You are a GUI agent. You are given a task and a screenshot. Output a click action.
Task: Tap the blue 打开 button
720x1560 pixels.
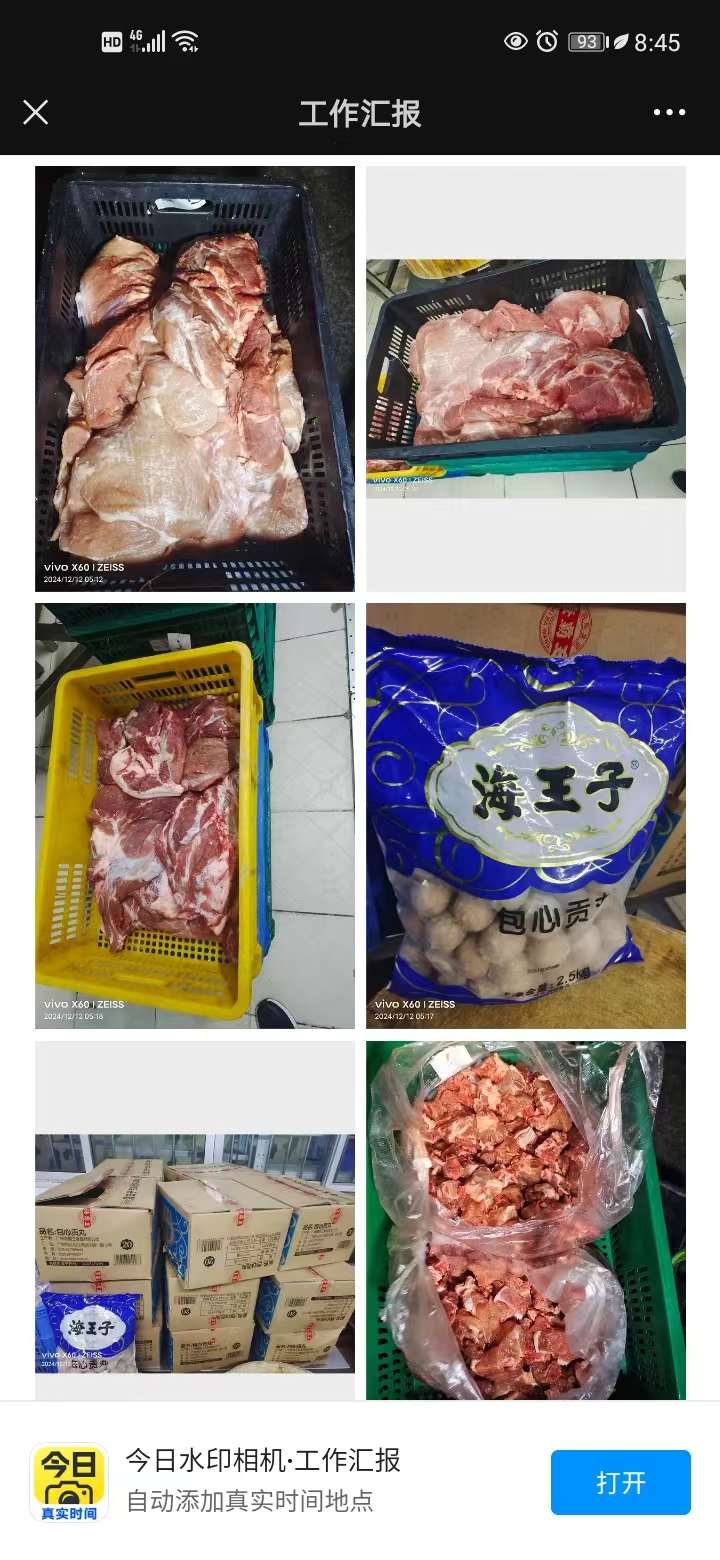click(x=620, y=1482)
